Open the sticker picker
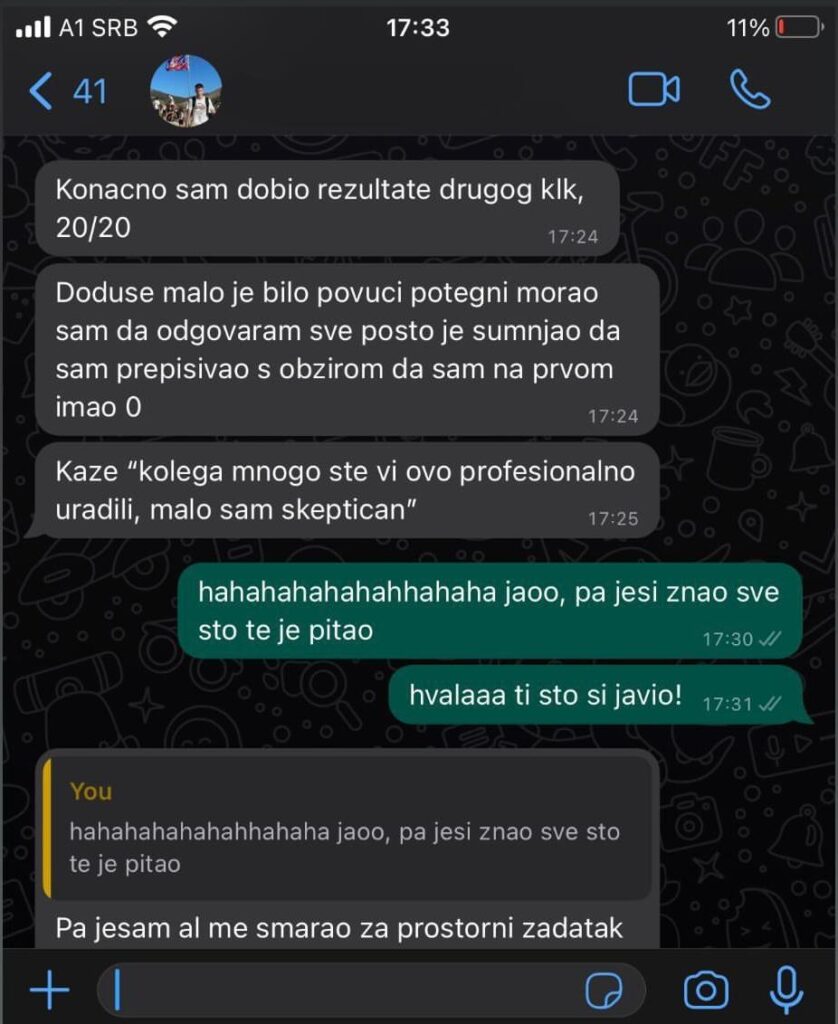 (604, 990)
